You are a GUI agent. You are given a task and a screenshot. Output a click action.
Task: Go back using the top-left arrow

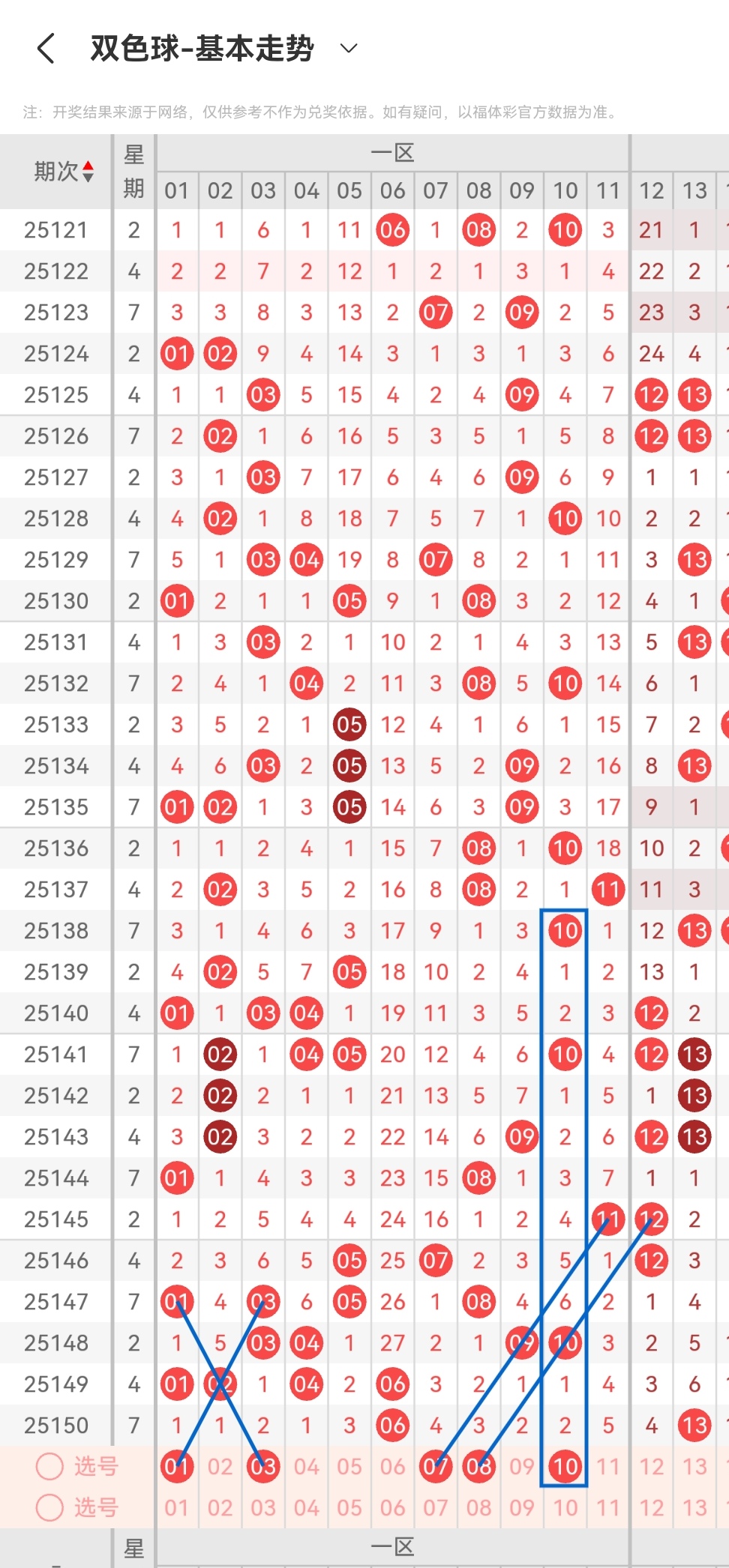pos(46,49)
